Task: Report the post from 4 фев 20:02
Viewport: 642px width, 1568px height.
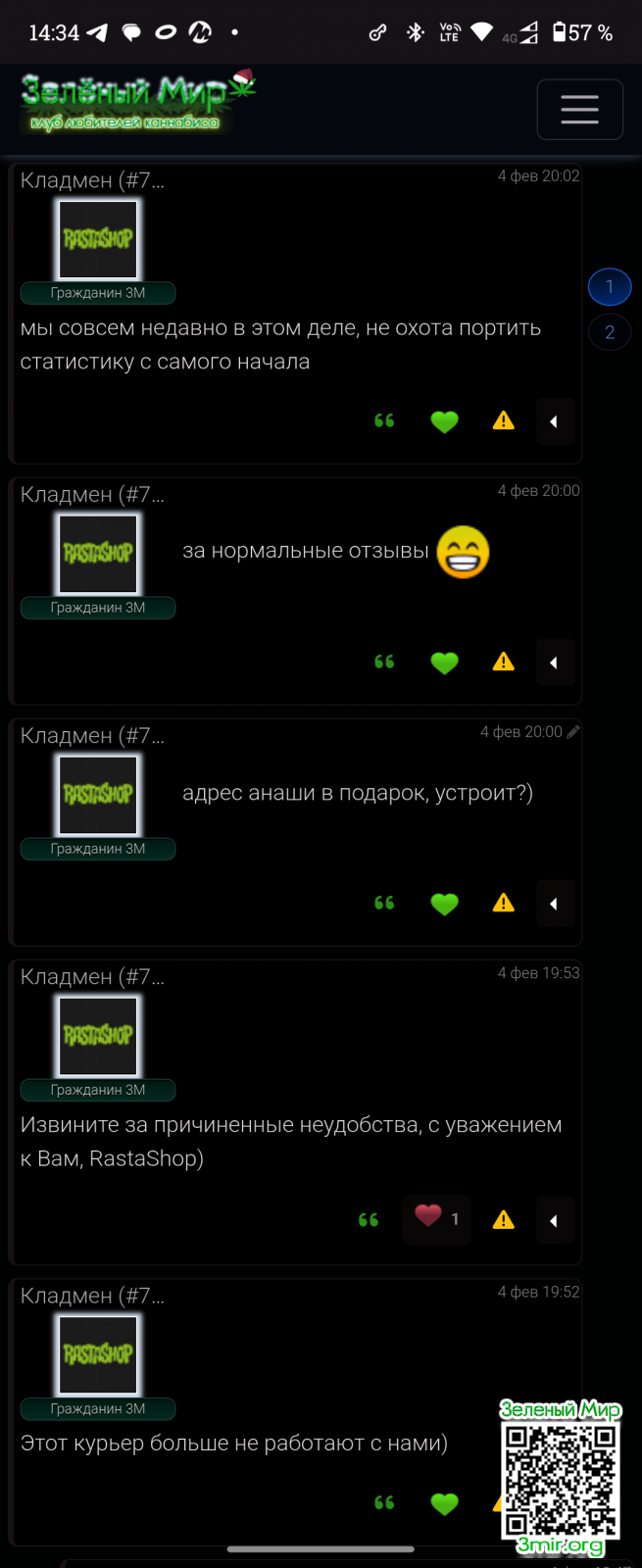Action: coord(504,421)
